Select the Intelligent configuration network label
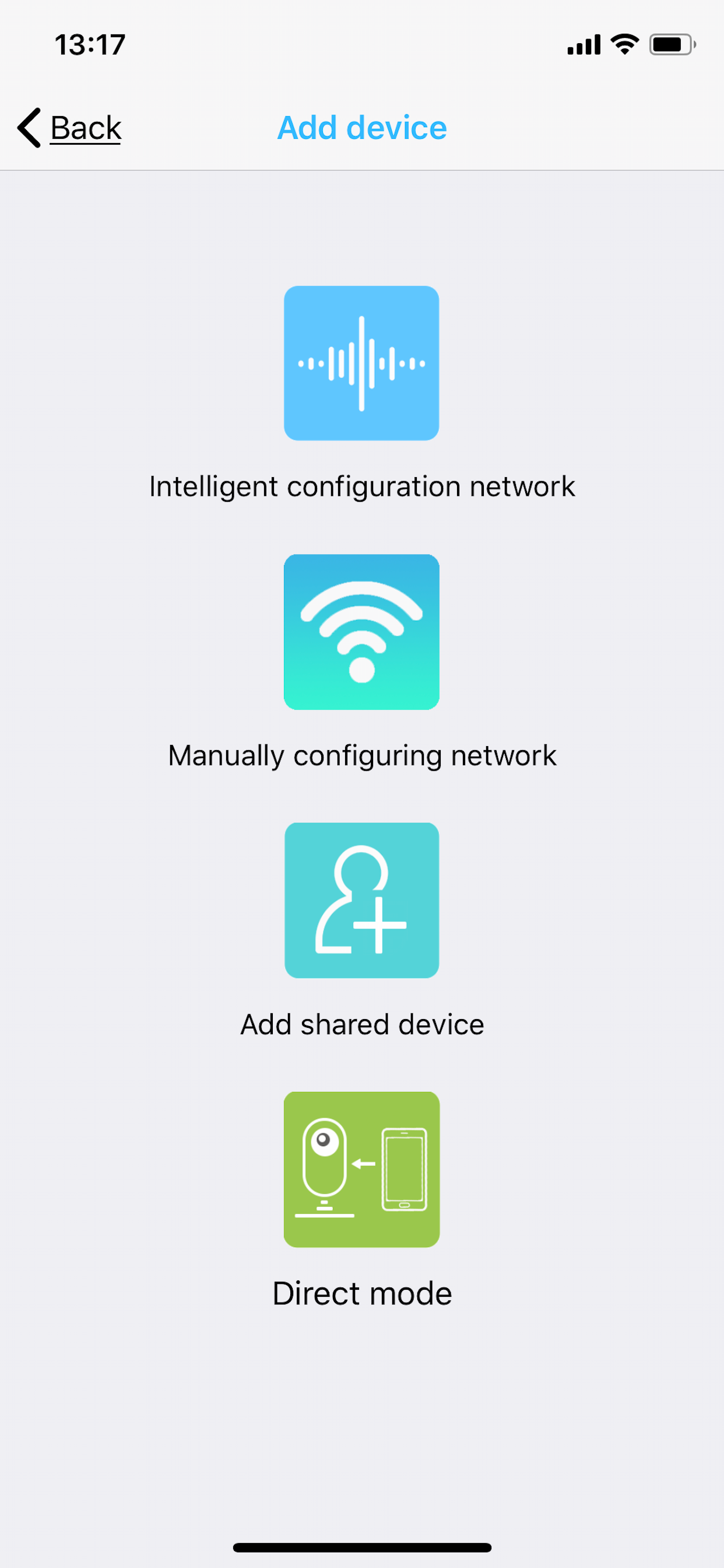Screen dimensions: 724x1568 pos(361,485)
